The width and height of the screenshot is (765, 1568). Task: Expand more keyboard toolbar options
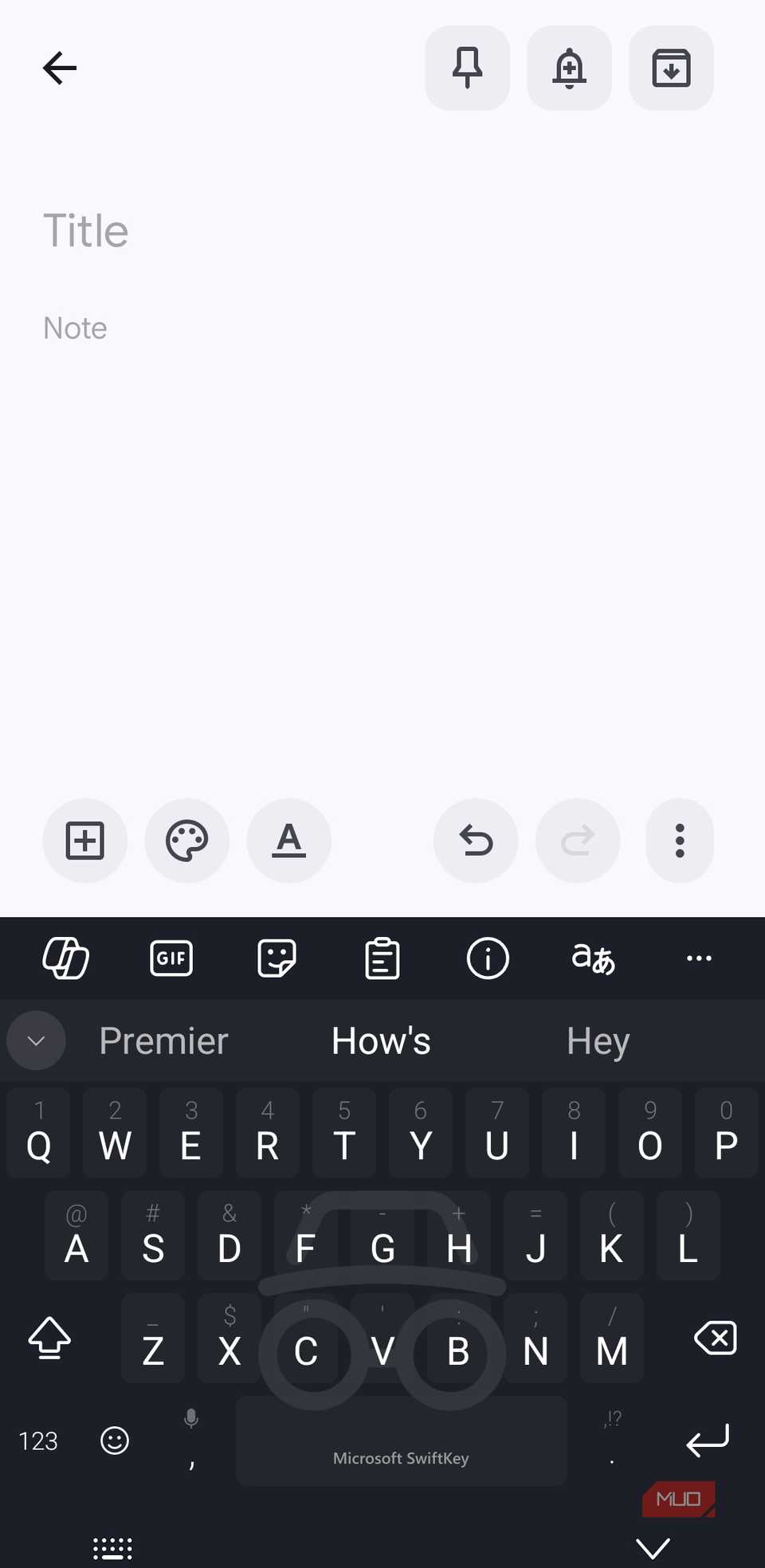click(699, 958)
